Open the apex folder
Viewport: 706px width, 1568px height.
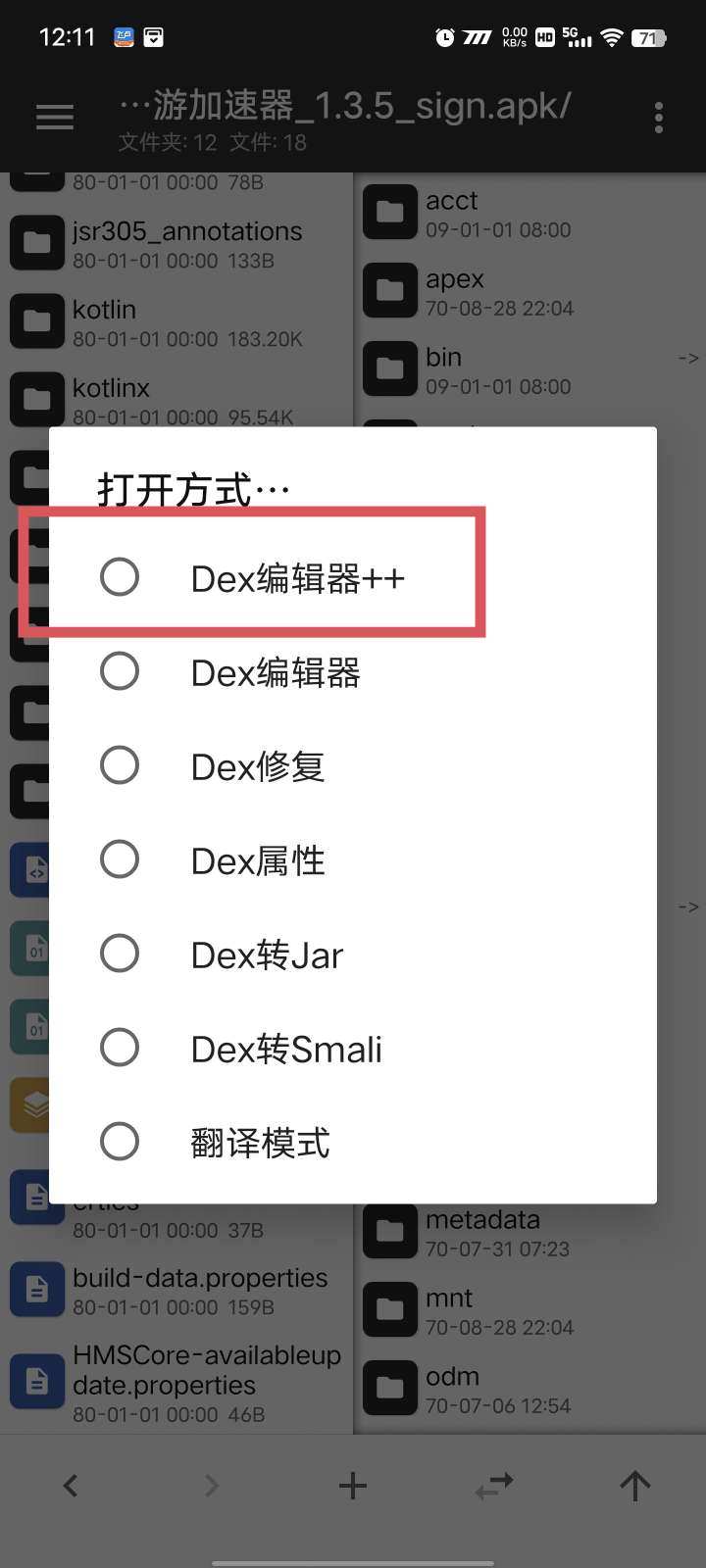coord(529,291)
